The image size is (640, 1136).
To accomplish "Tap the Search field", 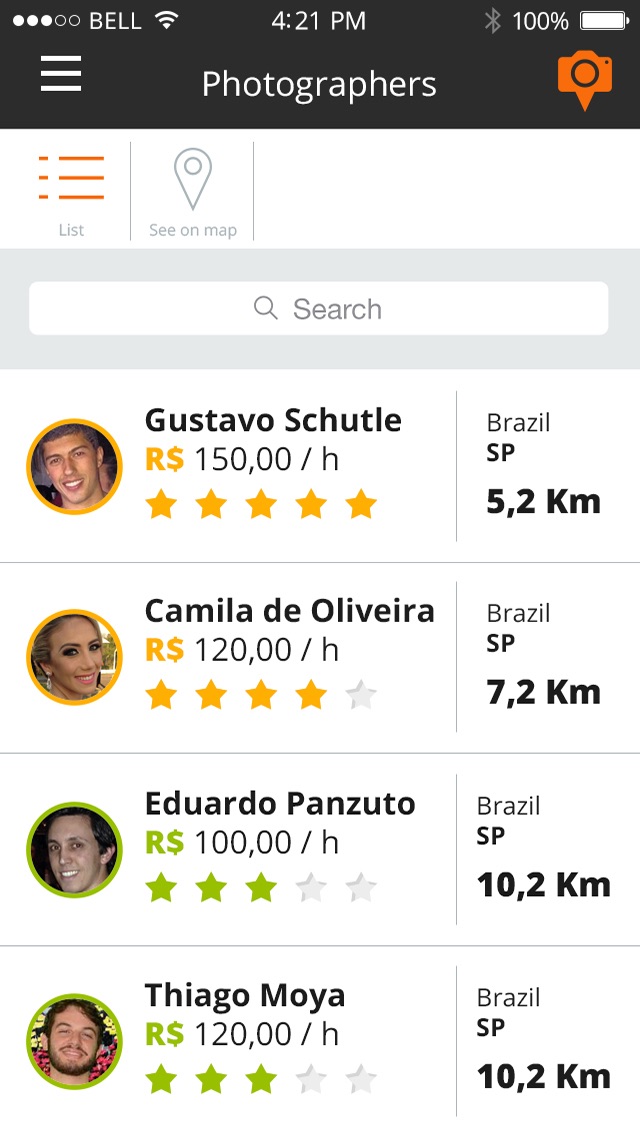I will [x=318, y=308].
